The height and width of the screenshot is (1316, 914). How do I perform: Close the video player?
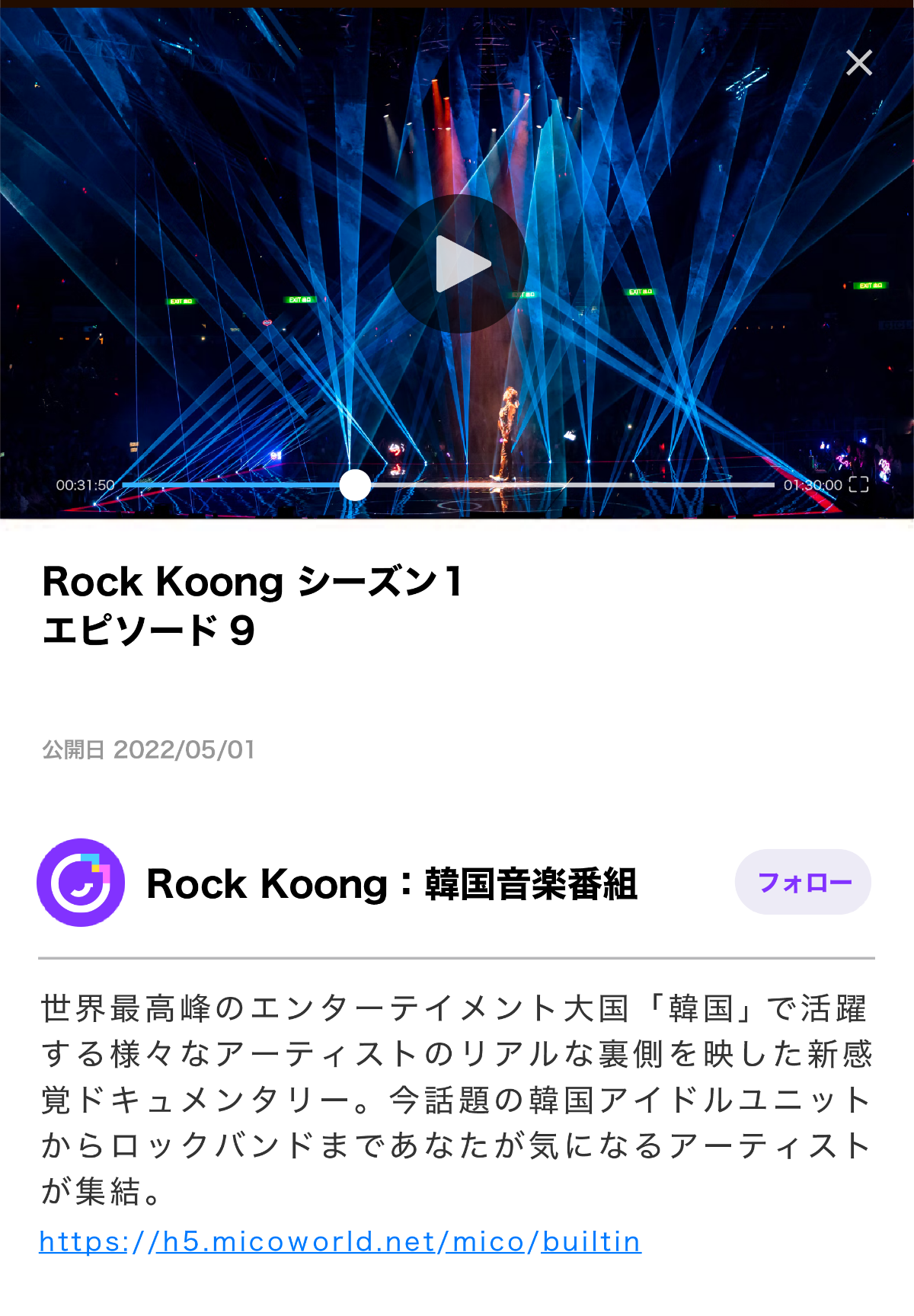pyautogui.click(x=858, y=62)
